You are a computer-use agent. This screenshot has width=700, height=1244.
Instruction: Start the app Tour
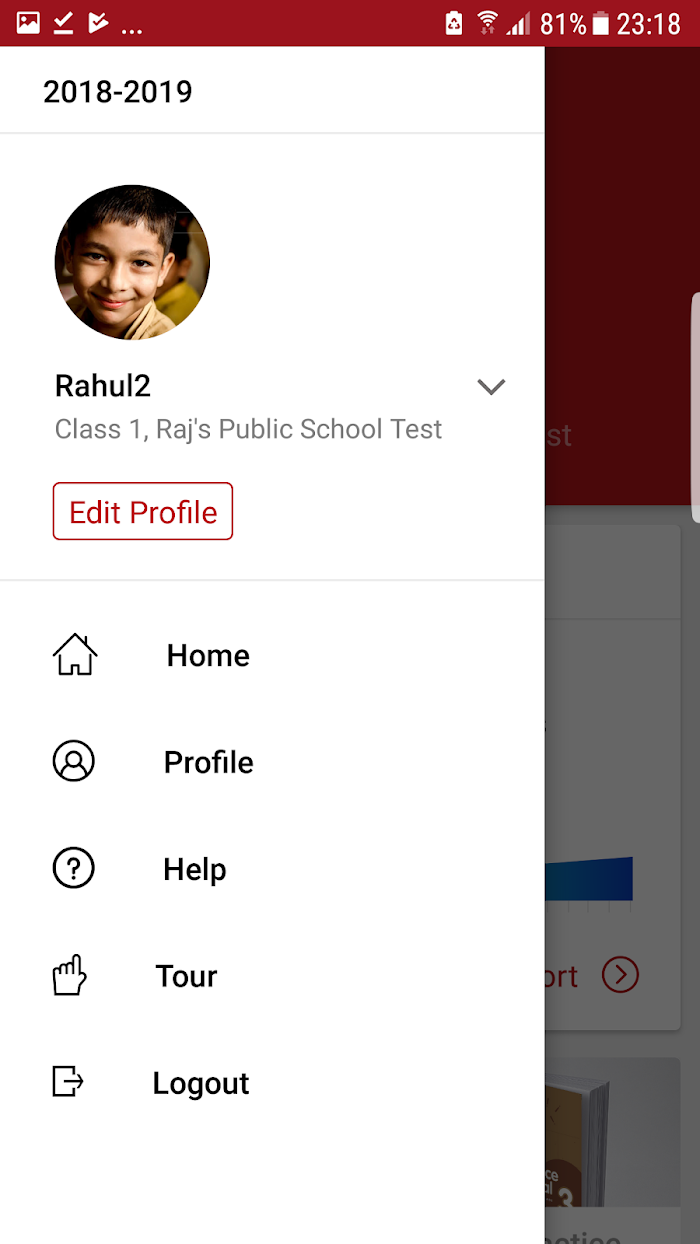coord(272,976)
